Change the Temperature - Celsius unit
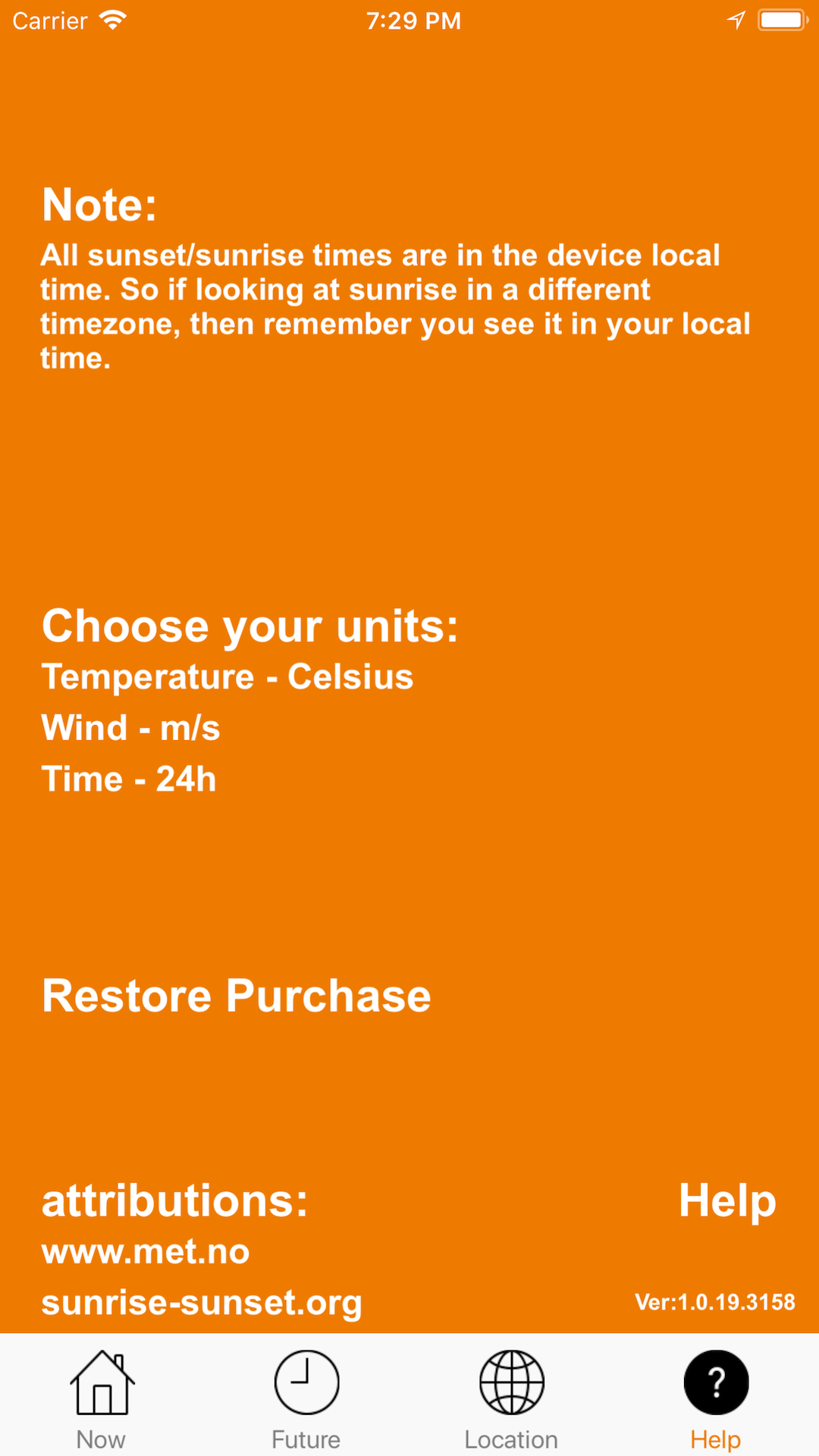This screenshot has height=1456, width=819. point(227,676)
